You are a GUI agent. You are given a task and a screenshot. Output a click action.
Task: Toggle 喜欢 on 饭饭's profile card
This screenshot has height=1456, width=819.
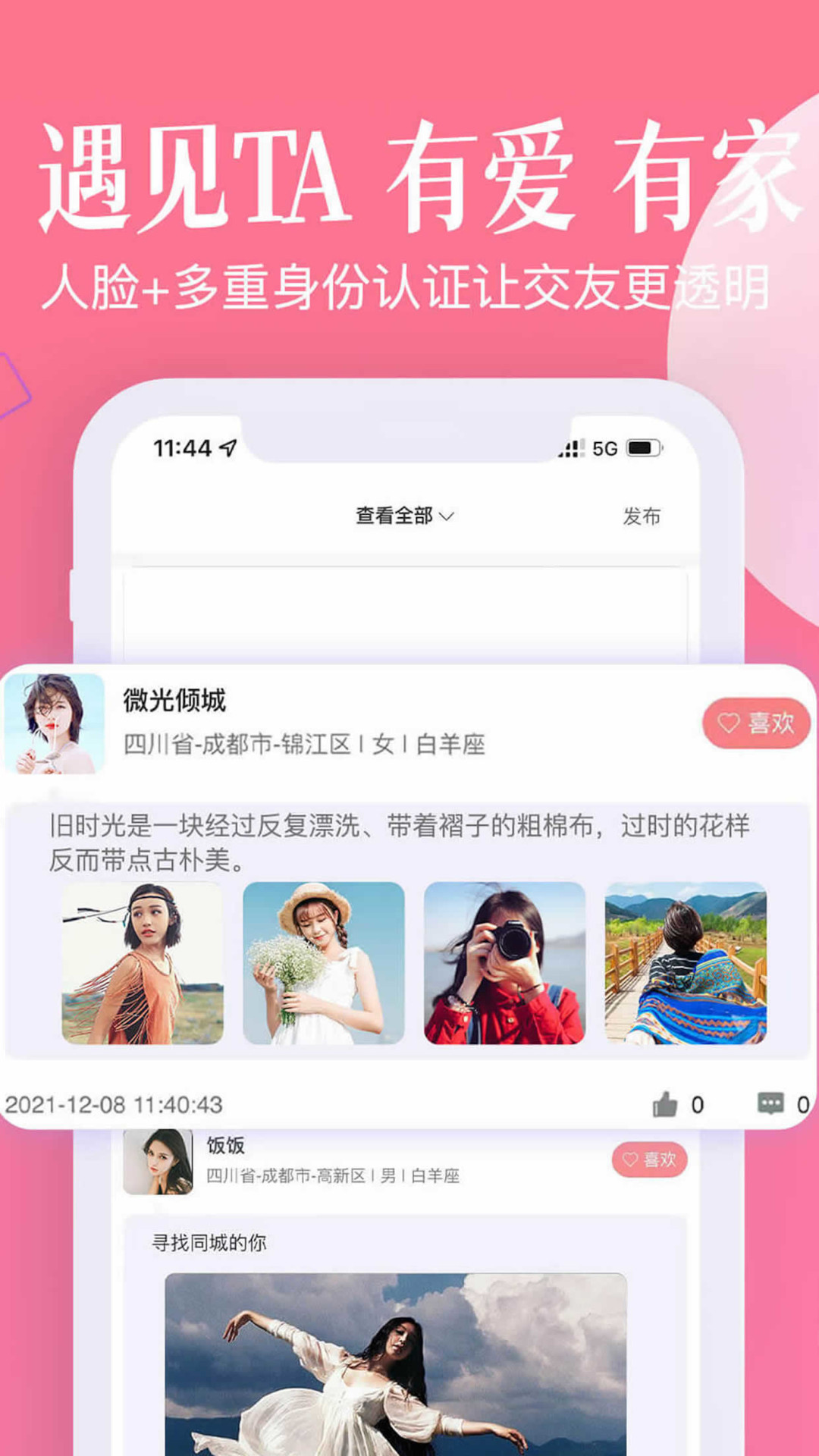[x=650, y=1158]
